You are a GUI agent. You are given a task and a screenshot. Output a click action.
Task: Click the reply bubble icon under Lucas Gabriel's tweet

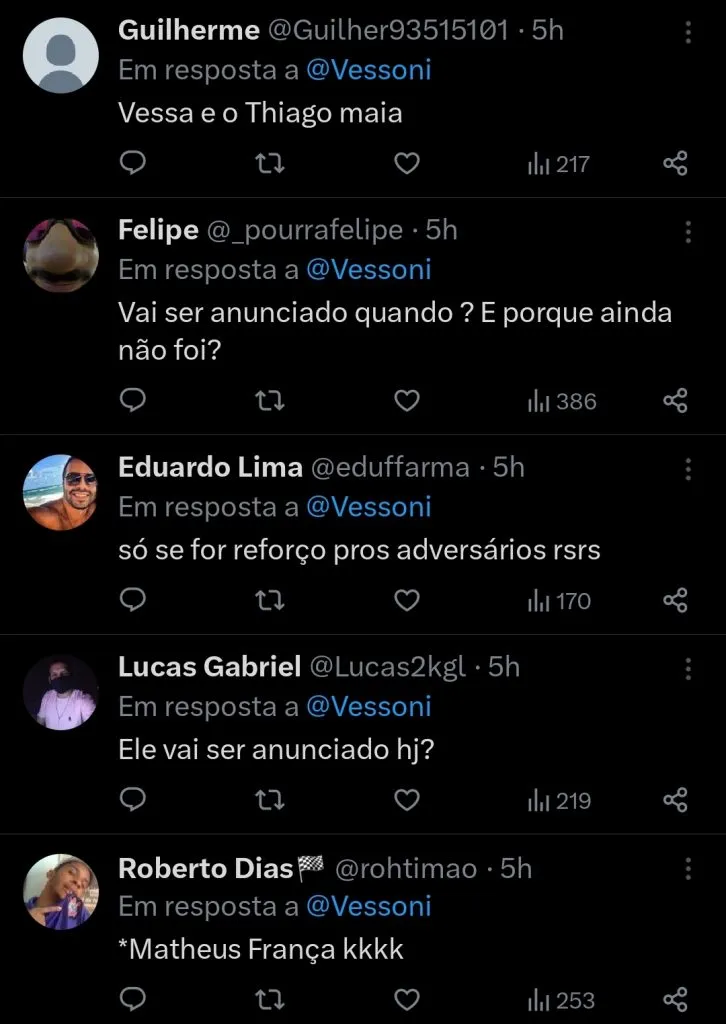point(132,800)
